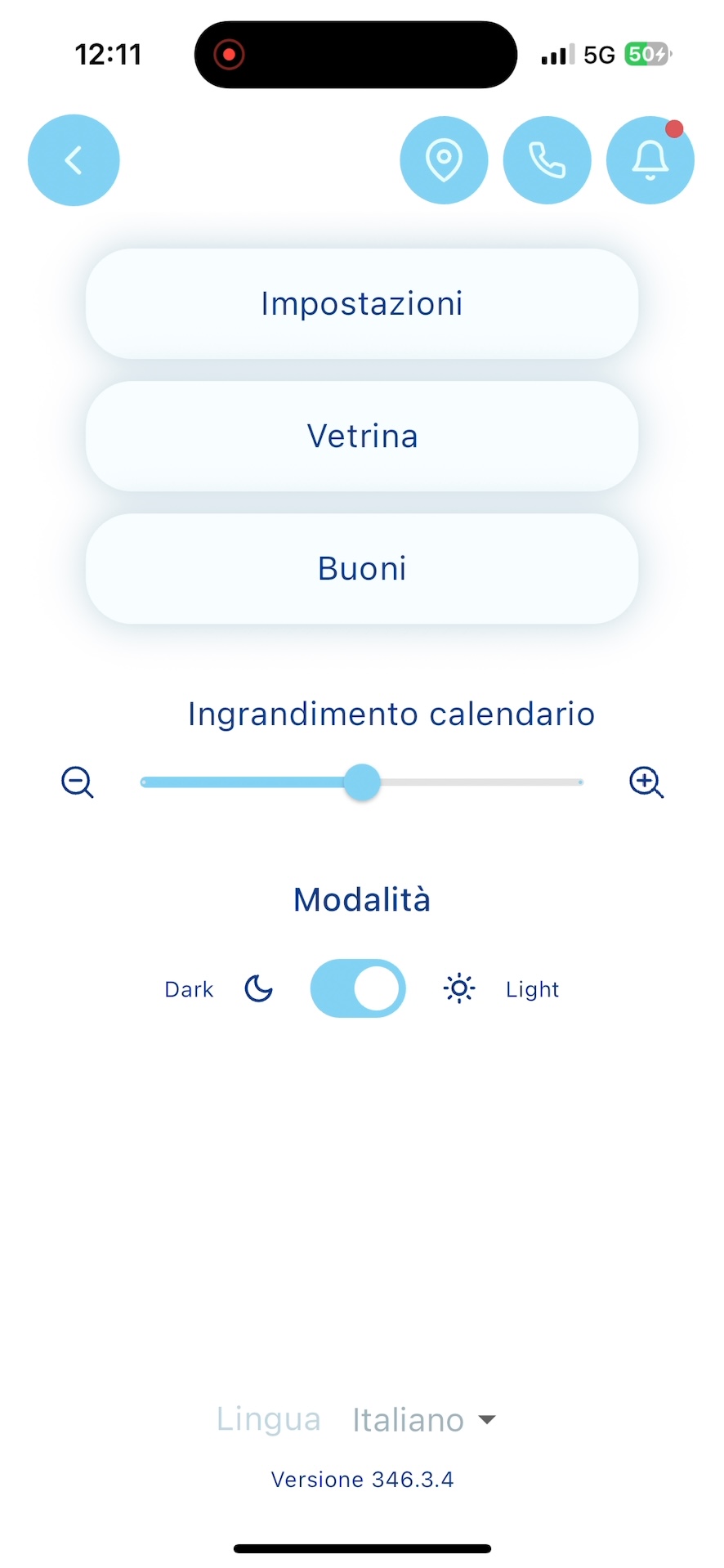Open the notifications bell

650,160
